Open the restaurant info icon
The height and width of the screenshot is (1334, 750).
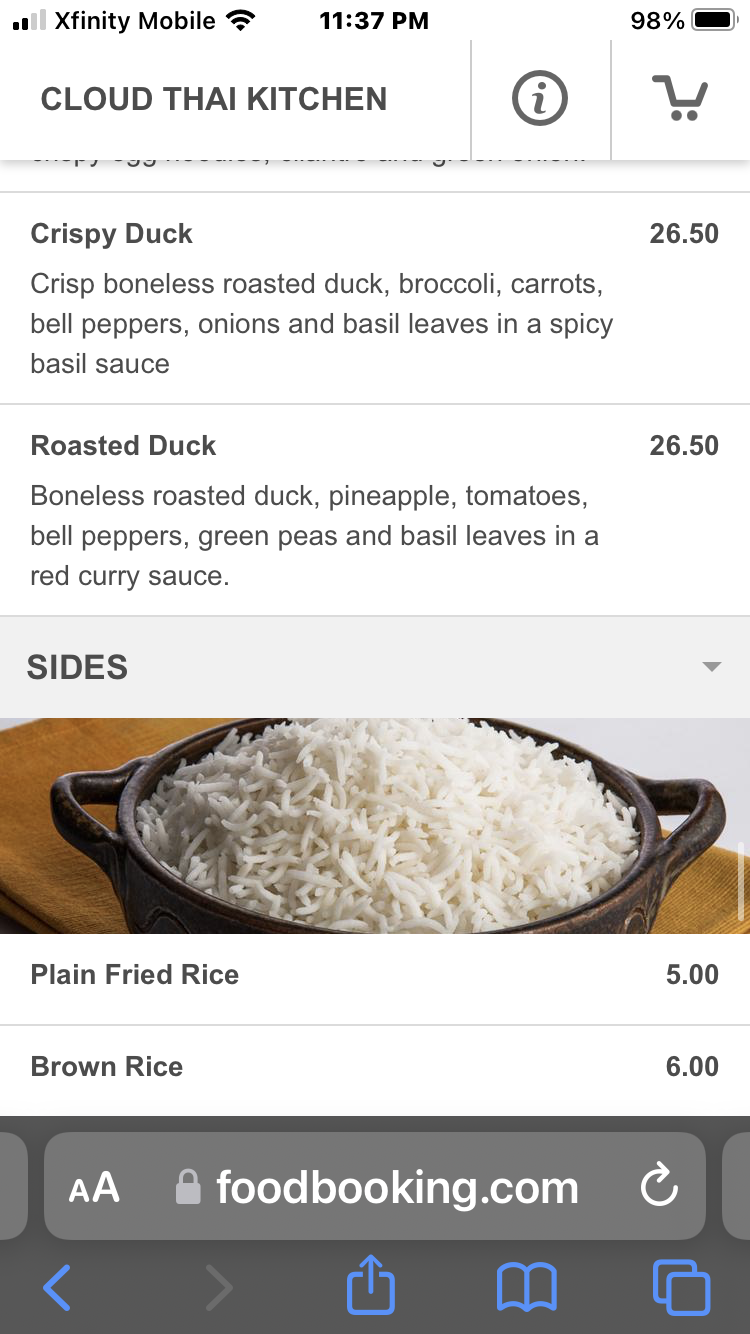pos(540,99)
